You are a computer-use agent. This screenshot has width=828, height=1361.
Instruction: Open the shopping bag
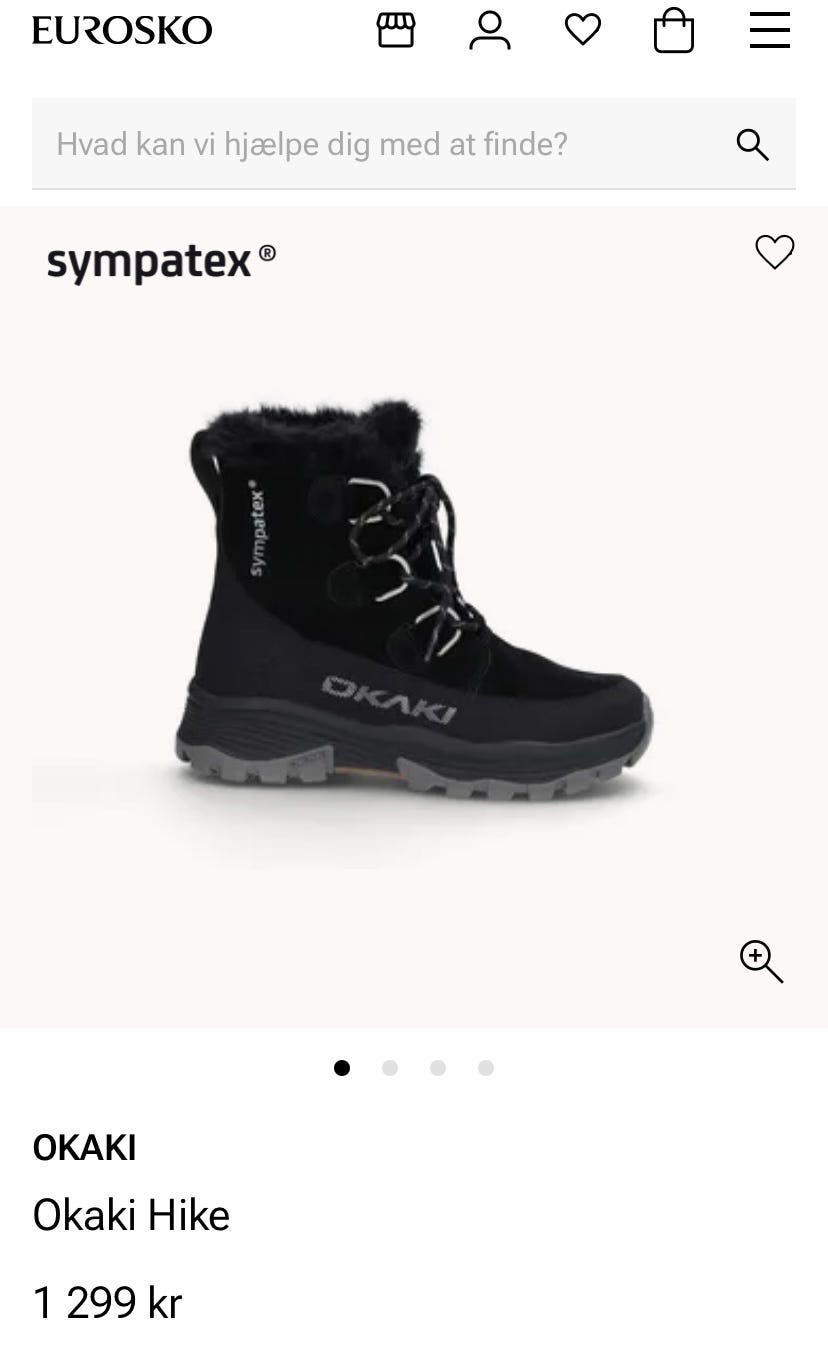point(674,31)
